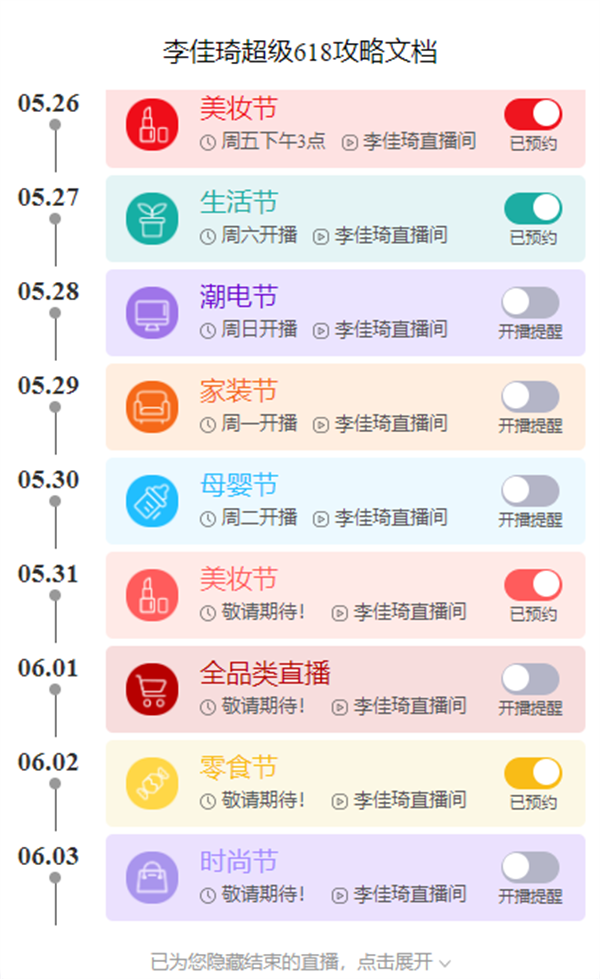Screen dimensions: 600x979
Task: Open the 母婴节 event card
Action: click(x=320, y=501)
